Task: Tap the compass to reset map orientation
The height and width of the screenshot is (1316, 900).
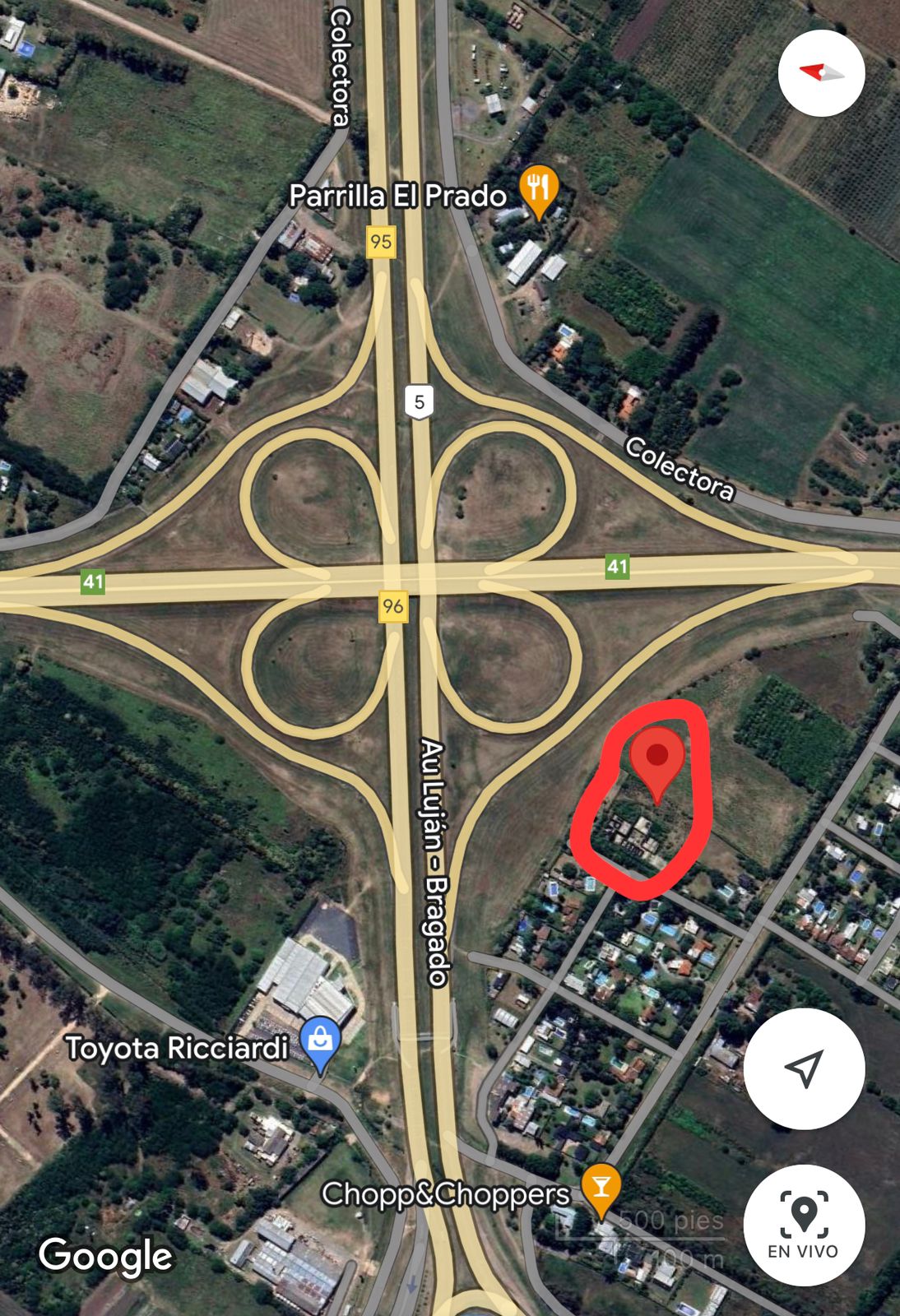Action: pos(821,73)
